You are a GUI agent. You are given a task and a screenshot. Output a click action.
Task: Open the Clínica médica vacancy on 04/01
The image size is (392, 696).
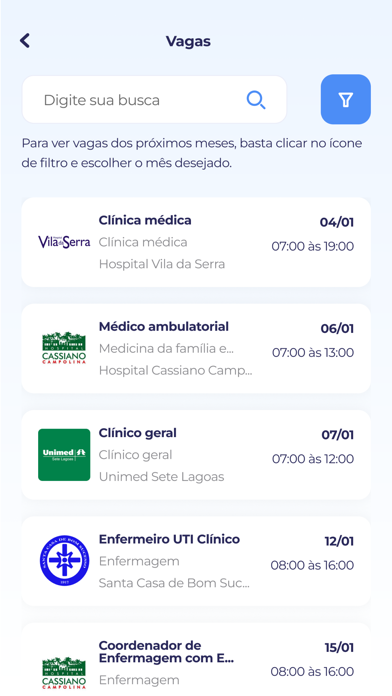click(x=196, y=242)
